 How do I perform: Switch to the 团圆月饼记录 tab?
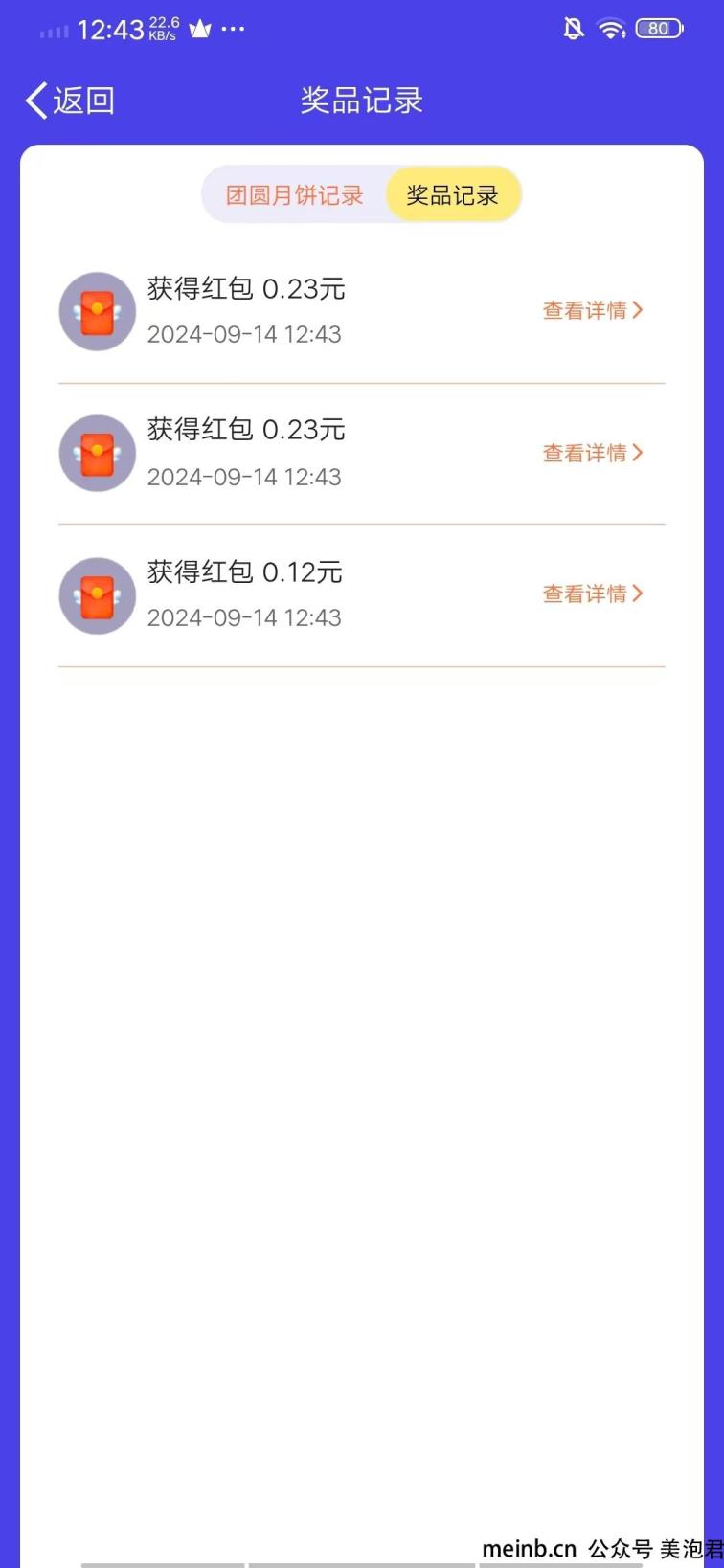[294, 195]
